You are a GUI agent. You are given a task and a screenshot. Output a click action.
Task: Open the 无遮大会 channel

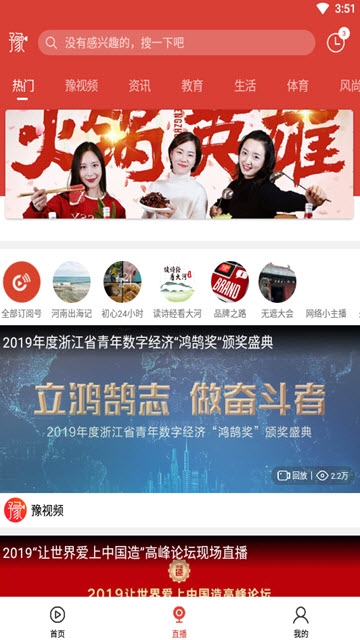277,290
